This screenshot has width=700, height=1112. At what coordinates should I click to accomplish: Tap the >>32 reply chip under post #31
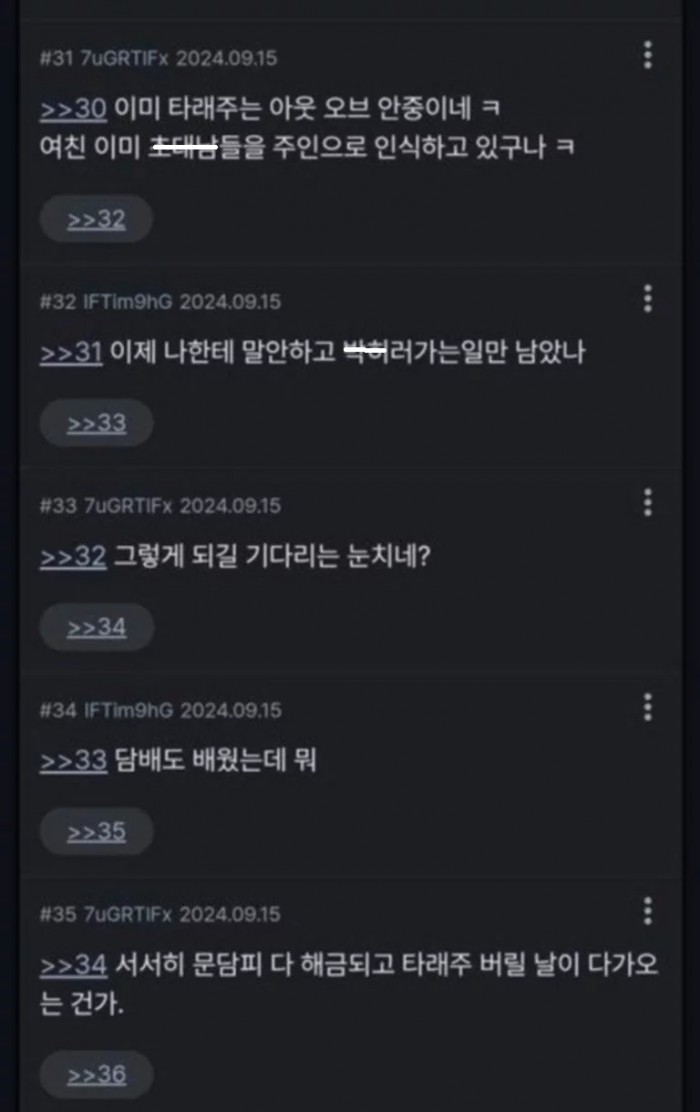[x=96, y=219]
